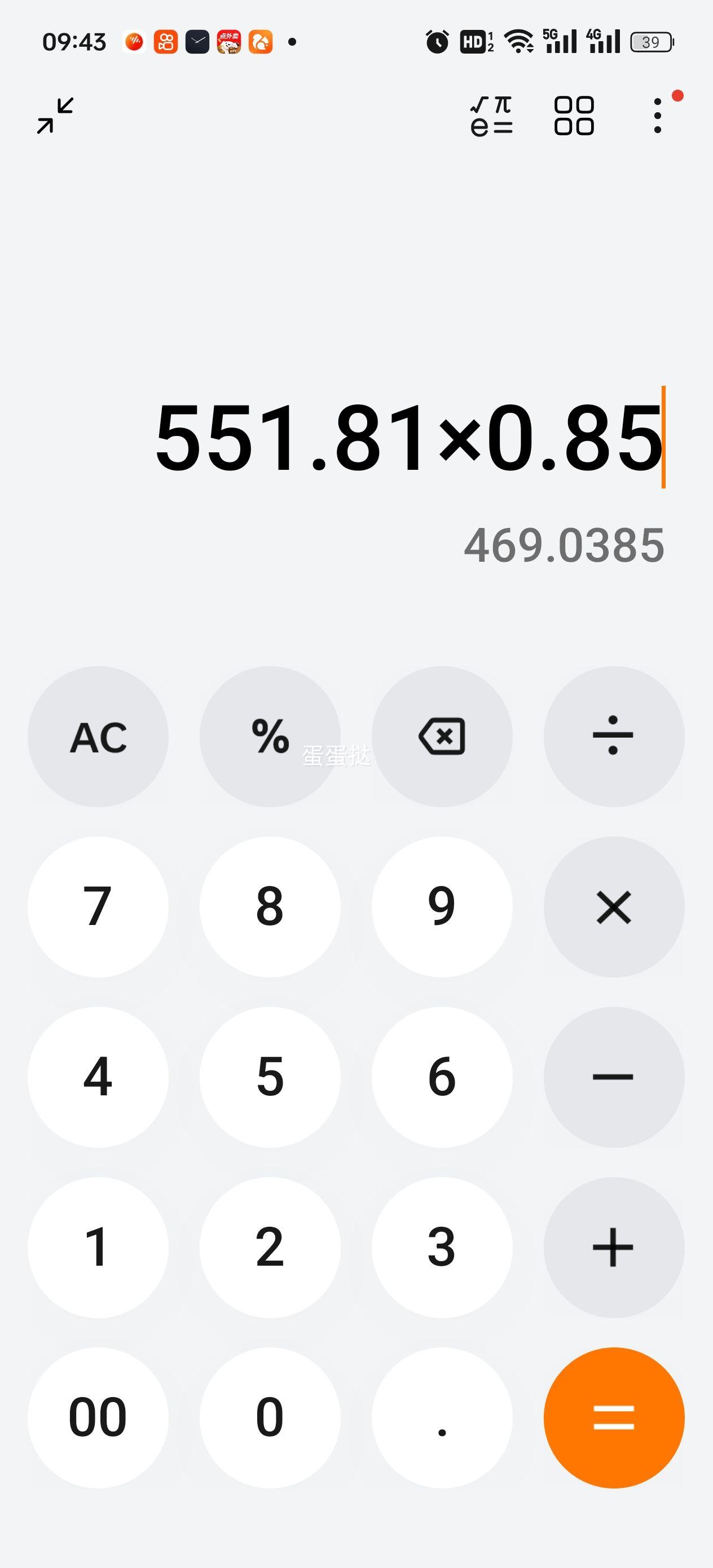Viewport: 713px width, 1568px height.
Task: Open the three-dot overflow menu
Action: [658, 116]
